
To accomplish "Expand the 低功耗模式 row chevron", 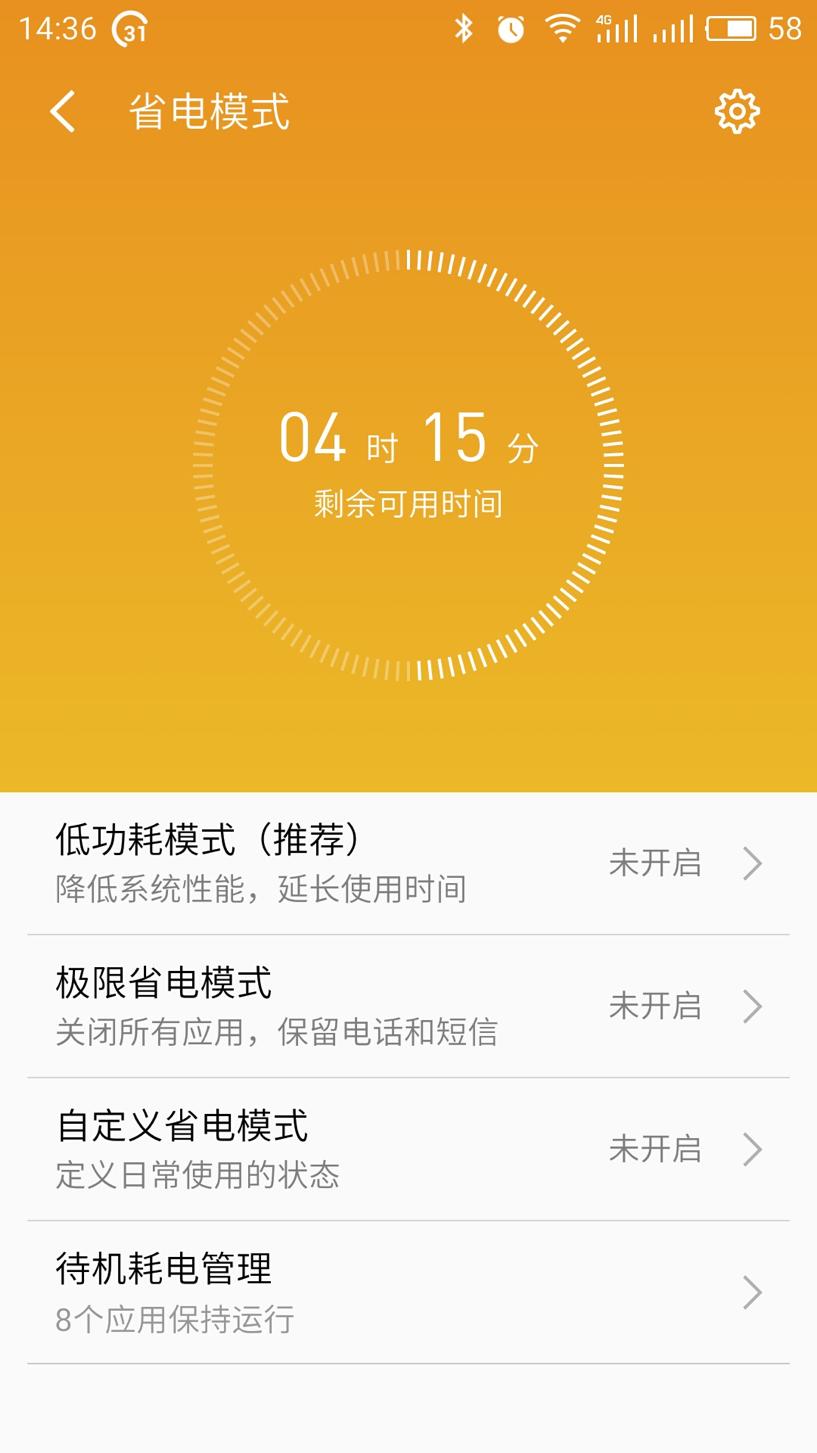I will pyautogui.click(x=753, y=863).
